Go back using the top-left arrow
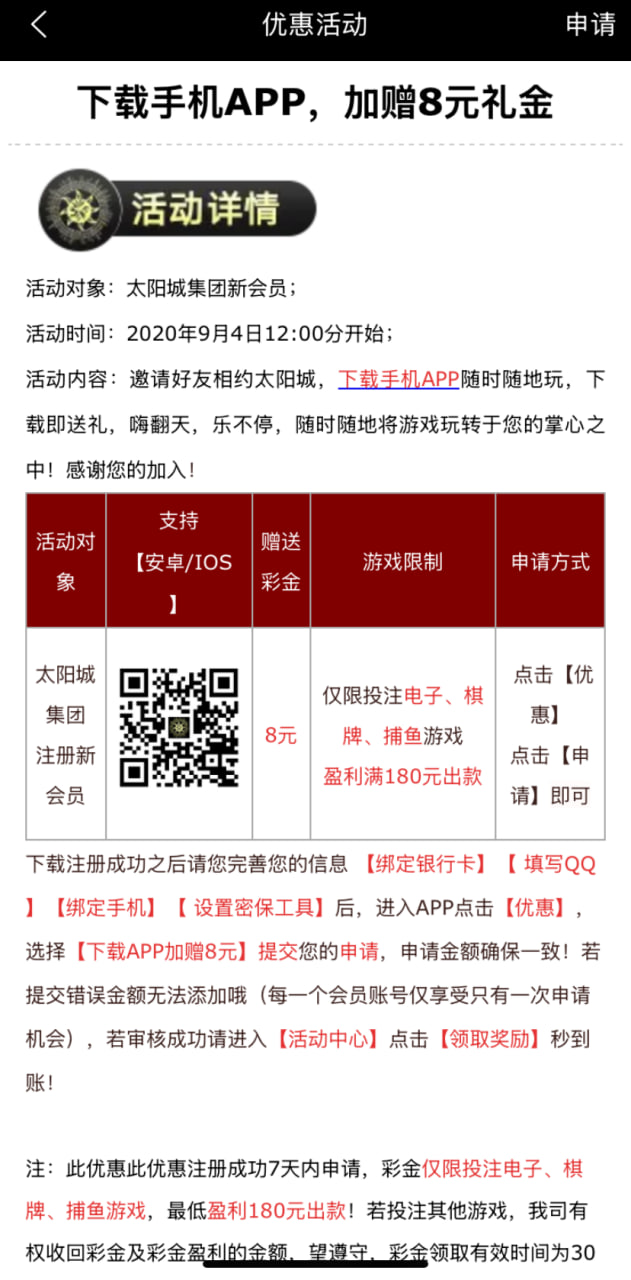 point(39,25)
